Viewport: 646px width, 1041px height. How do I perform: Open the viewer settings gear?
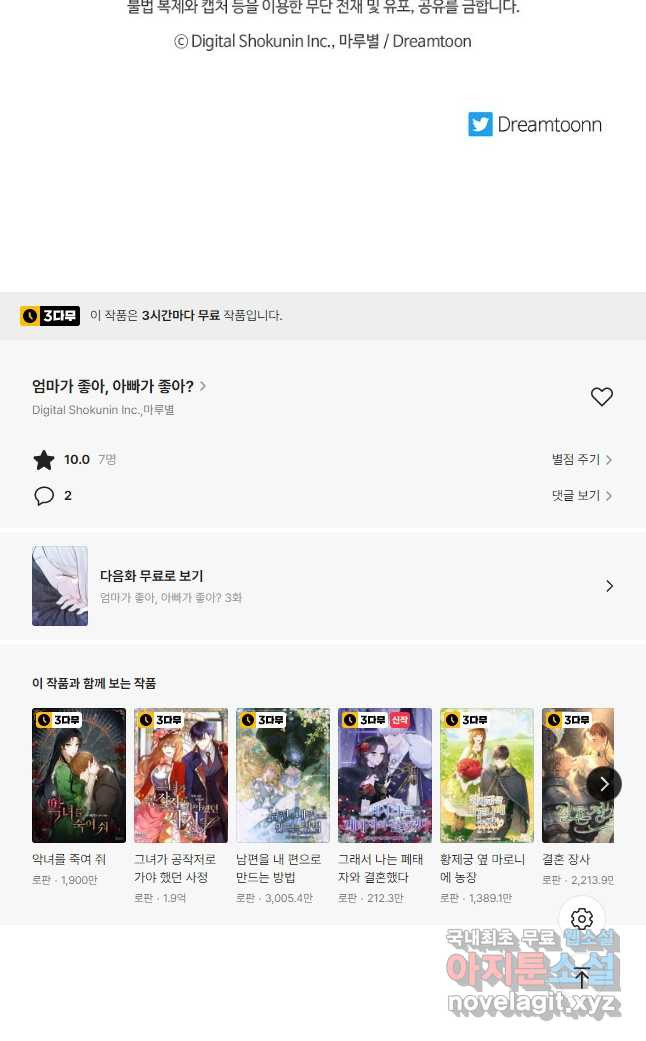tap(582, 919)
